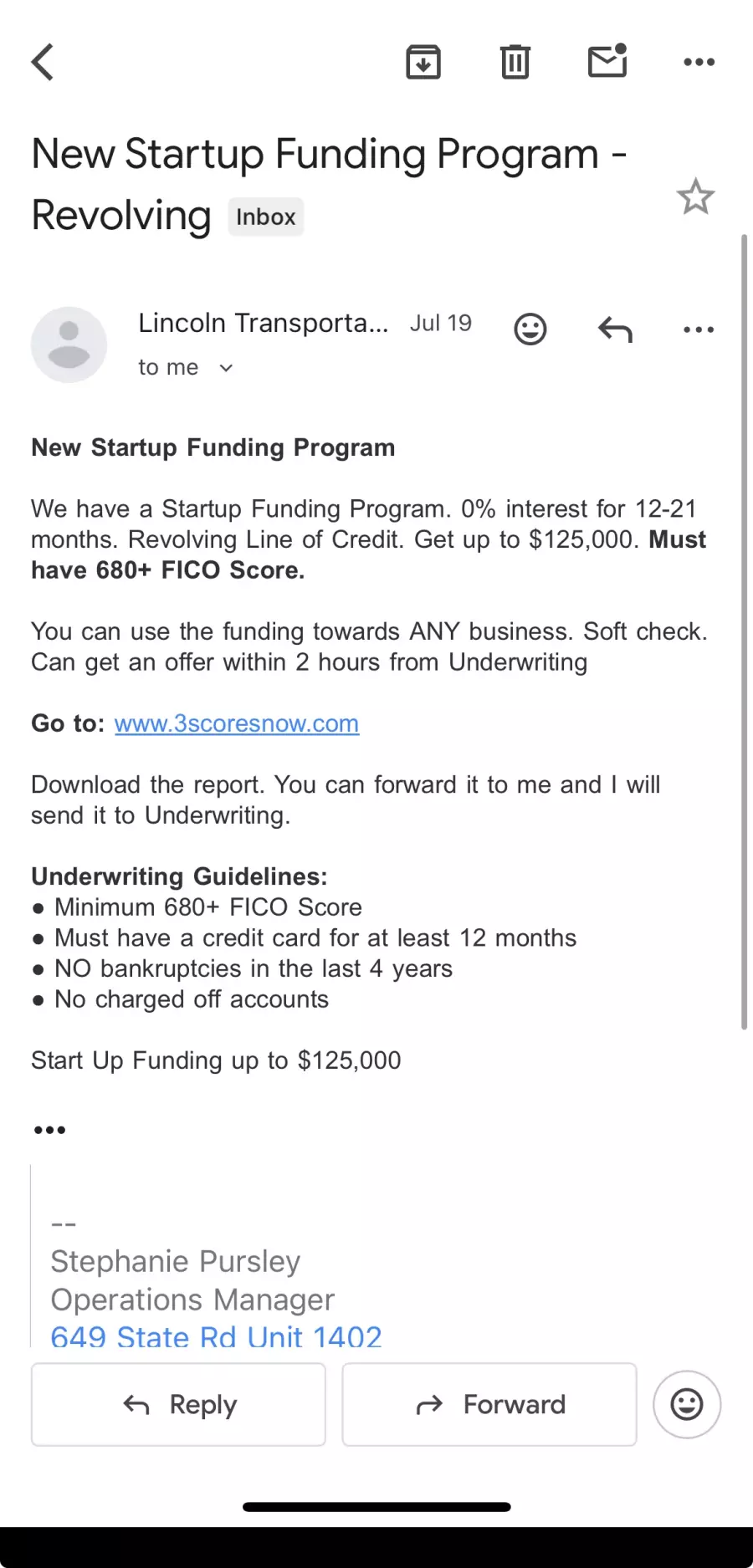The image size is (753, 1568).
Task: Open the 649 State Rd address link
Action: 216,1336
